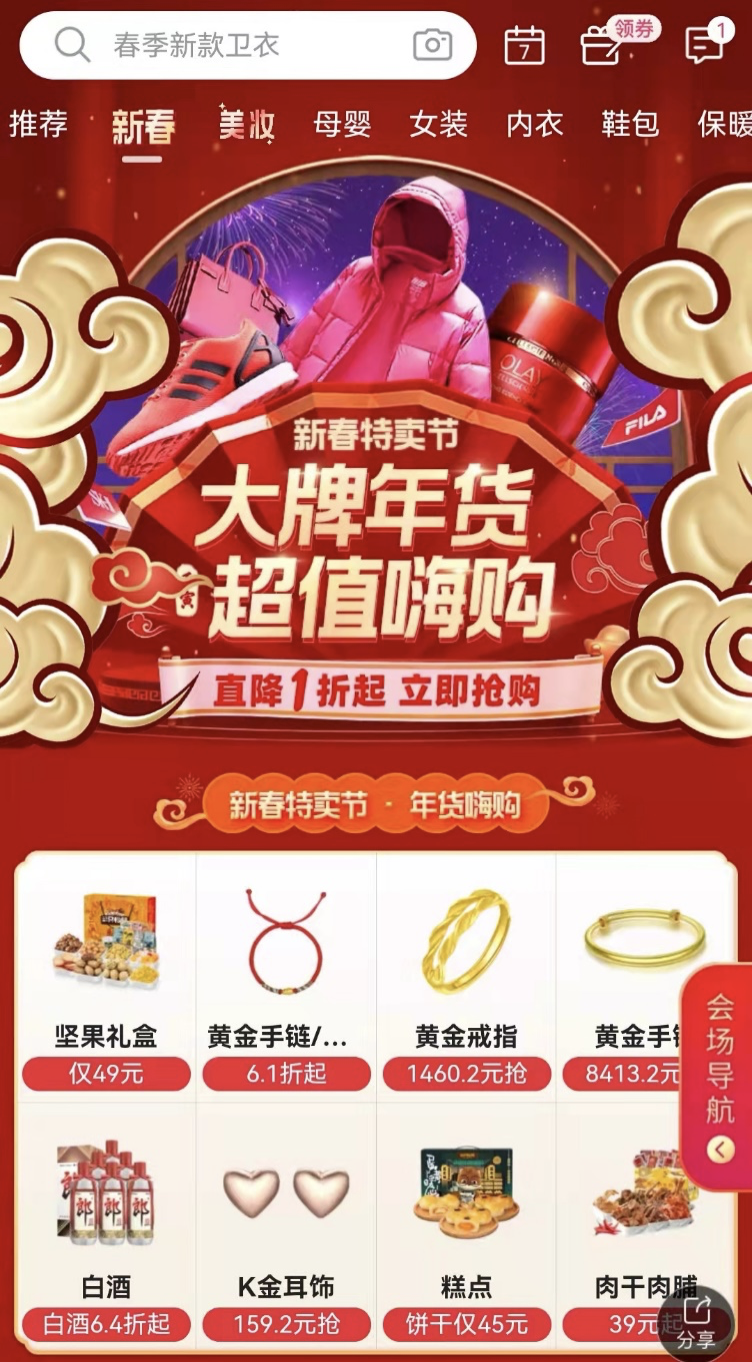
Task: Open the messages icon
Action: [705, 44]
